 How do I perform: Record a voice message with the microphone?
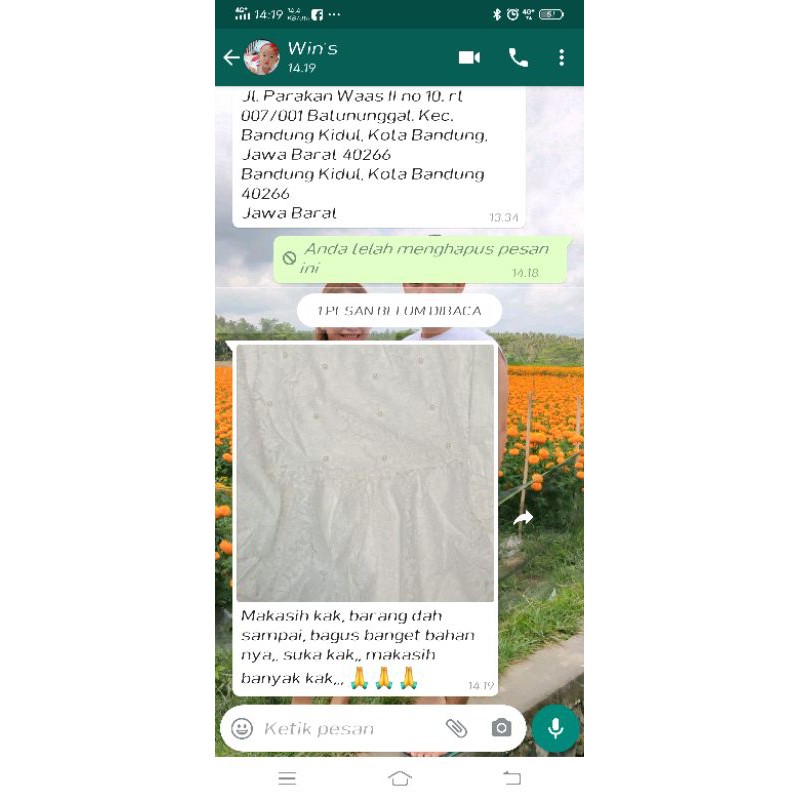click(x=556, y=728)
